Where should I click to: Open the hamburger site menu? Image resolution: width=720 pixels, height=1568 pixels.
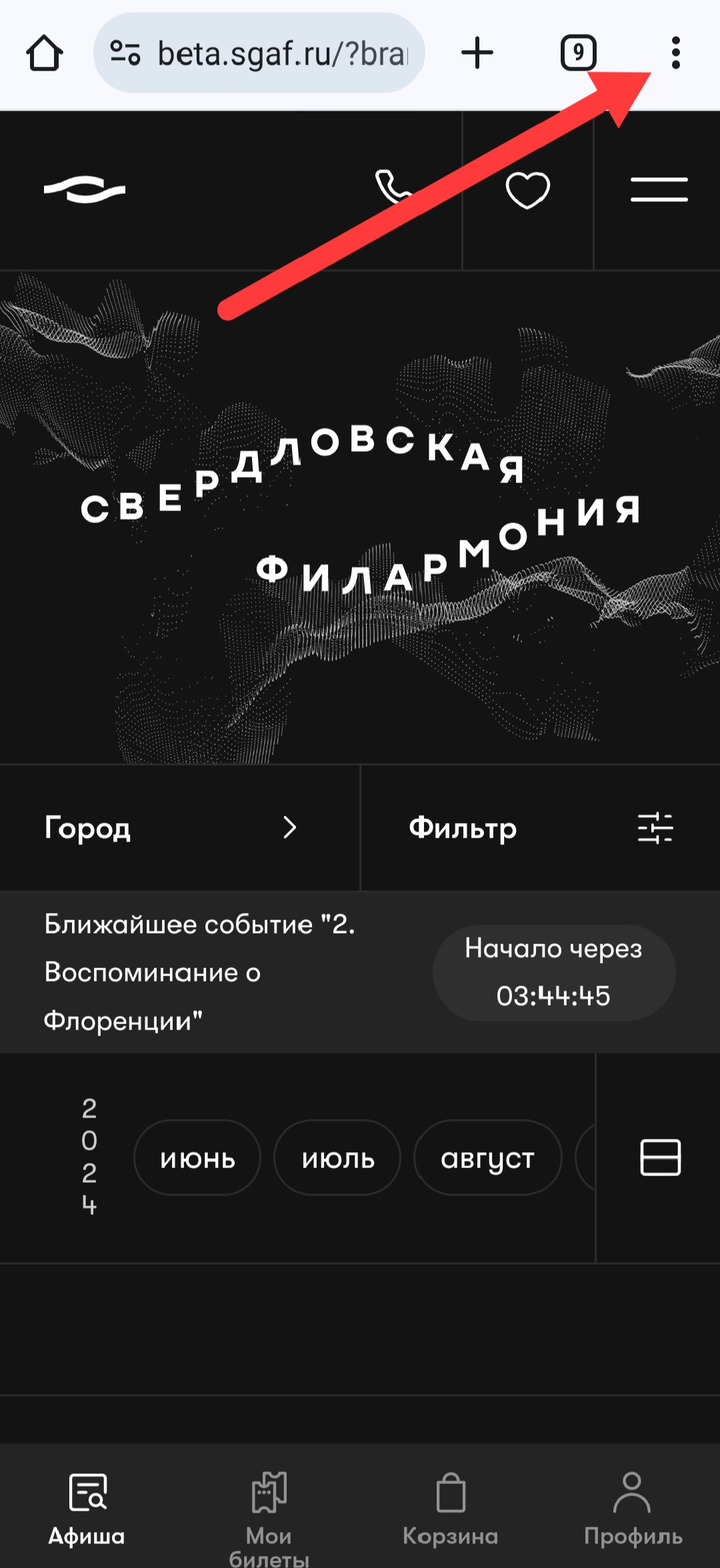(659, 190)
